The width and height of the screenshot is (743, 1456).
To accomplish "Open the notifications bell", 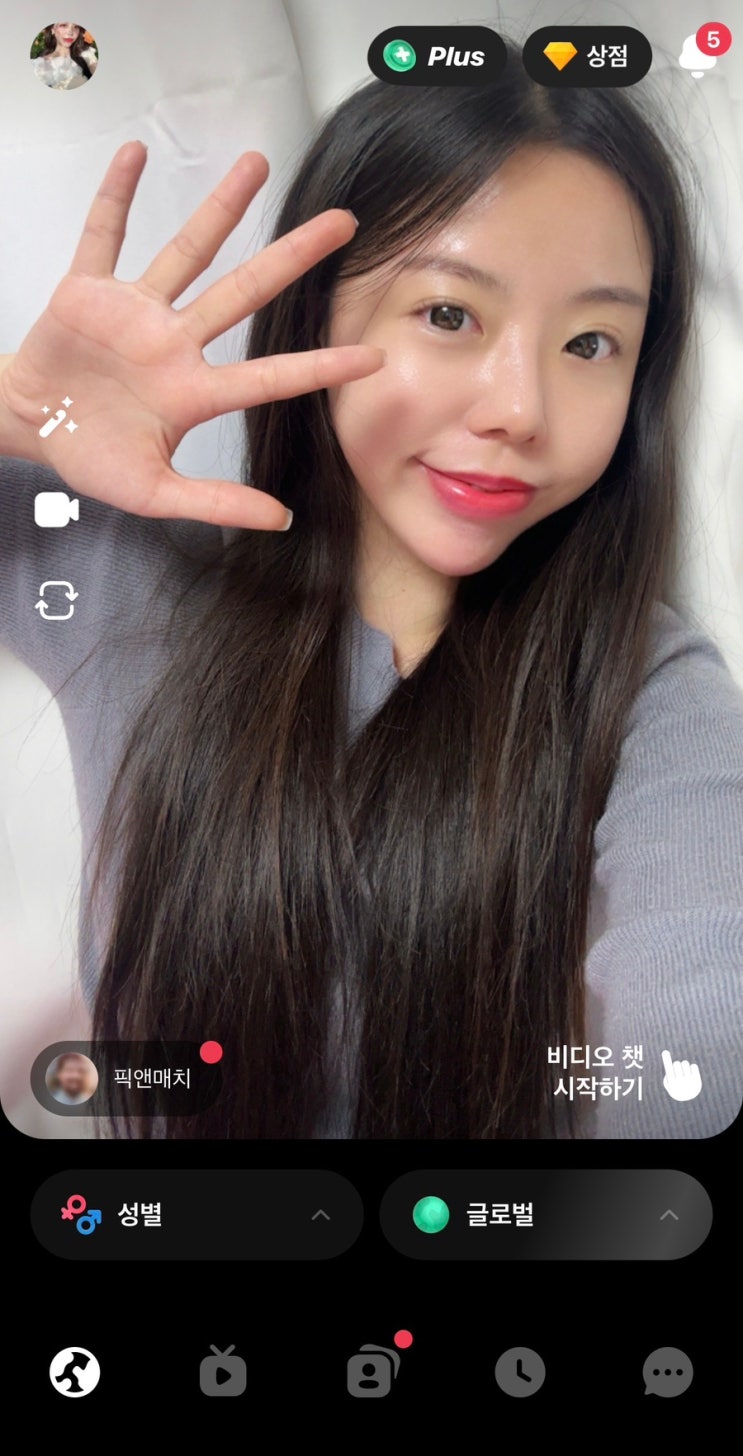I will [697, 55].
